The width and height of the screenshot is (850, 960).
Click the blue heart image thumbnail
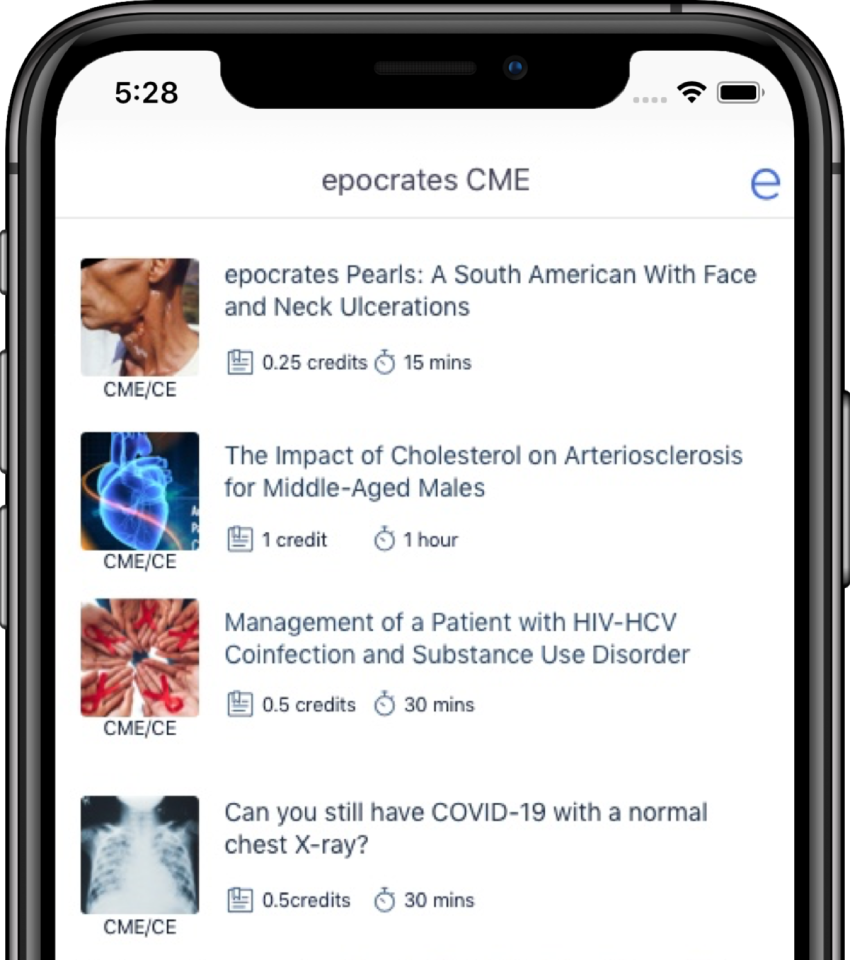pos(139,490)
